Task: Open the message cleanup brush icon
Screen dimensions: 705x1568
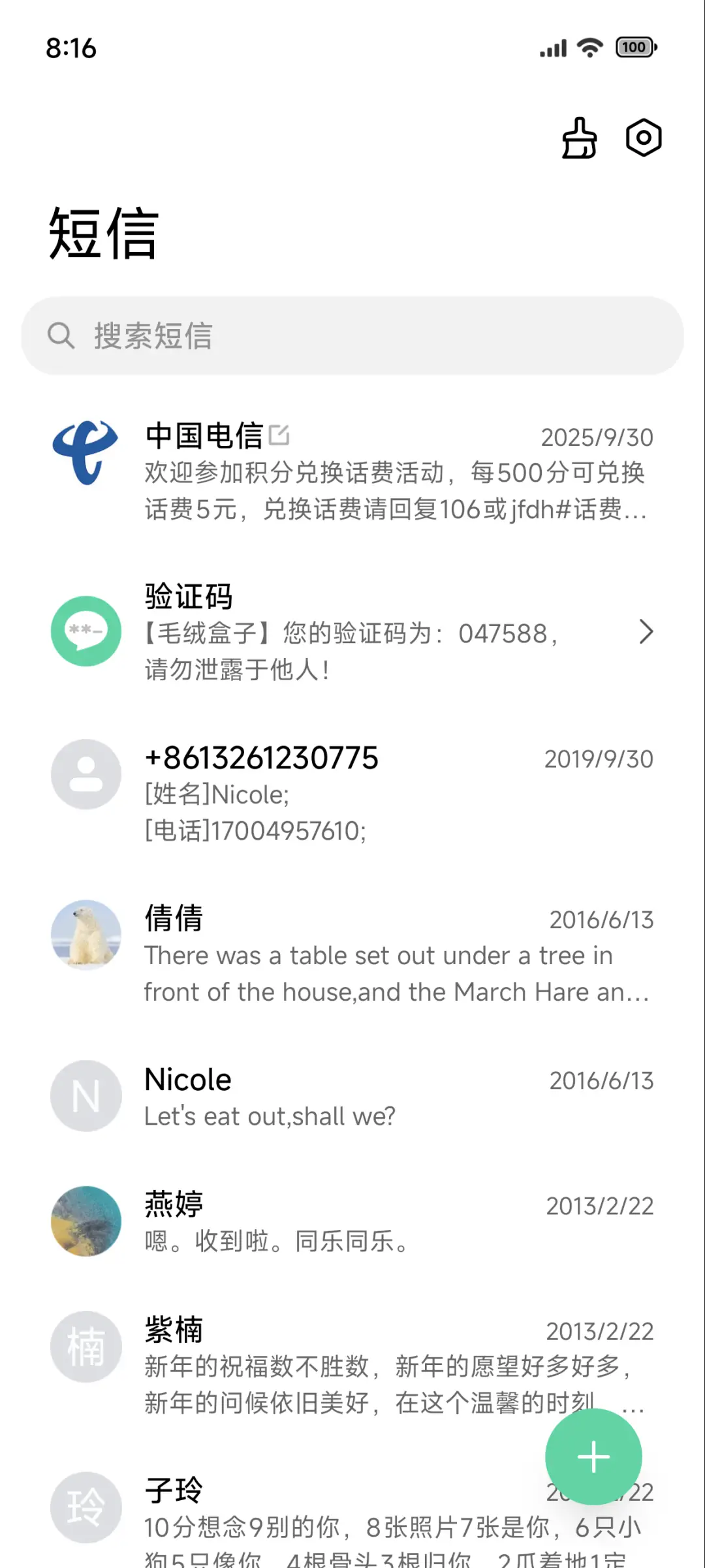Action: pyautogui.click(x=577, y=138)
